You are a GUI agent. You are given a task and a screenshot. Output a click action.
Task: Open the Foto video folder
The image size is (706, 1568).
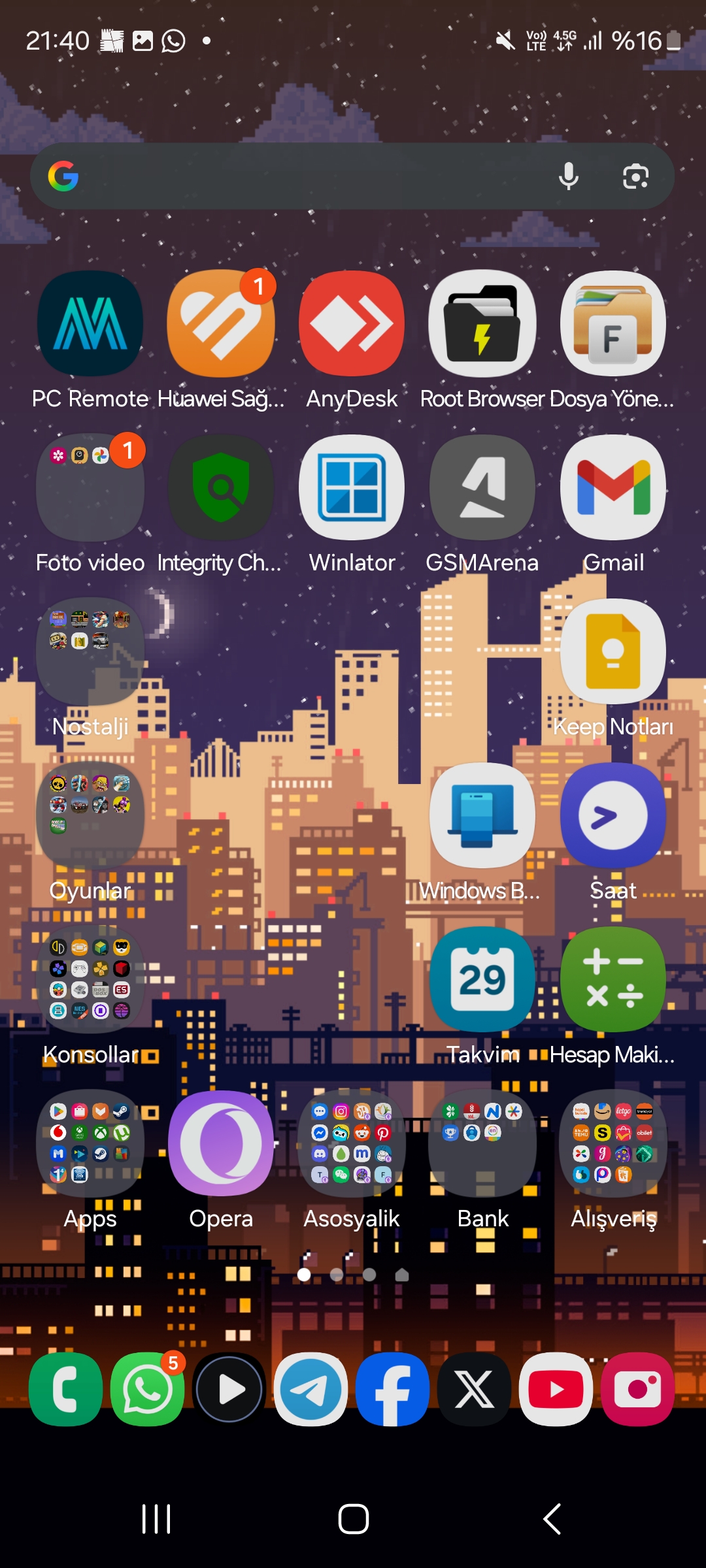(90, 487)
